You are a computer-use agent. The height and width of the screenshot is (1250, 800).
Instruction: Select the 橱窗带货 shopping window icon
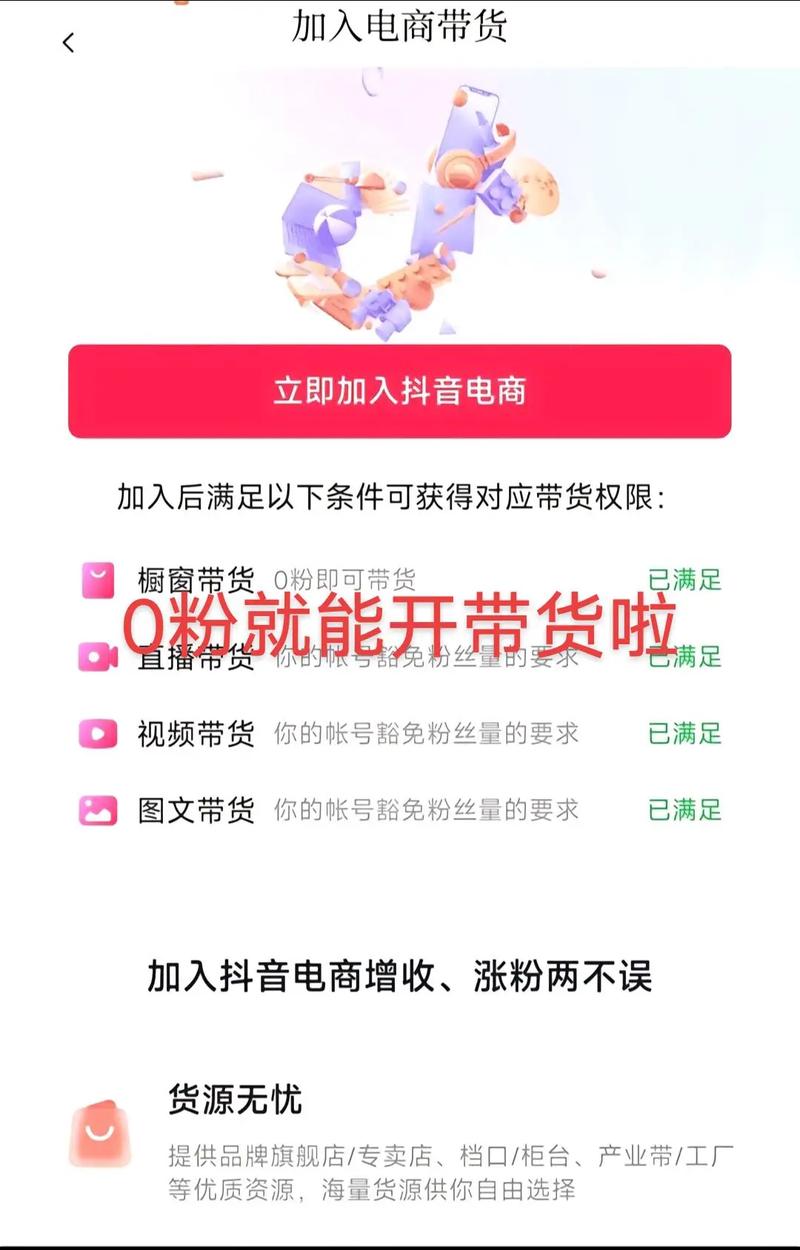pos(96,578)
